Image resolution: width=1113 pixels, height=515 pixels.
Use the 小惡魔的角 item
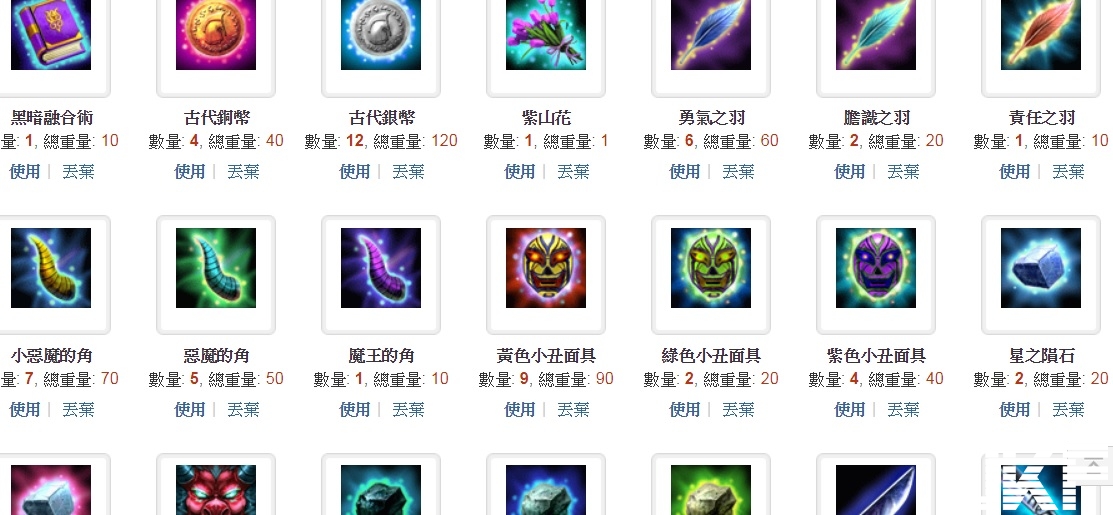(25, 409)
